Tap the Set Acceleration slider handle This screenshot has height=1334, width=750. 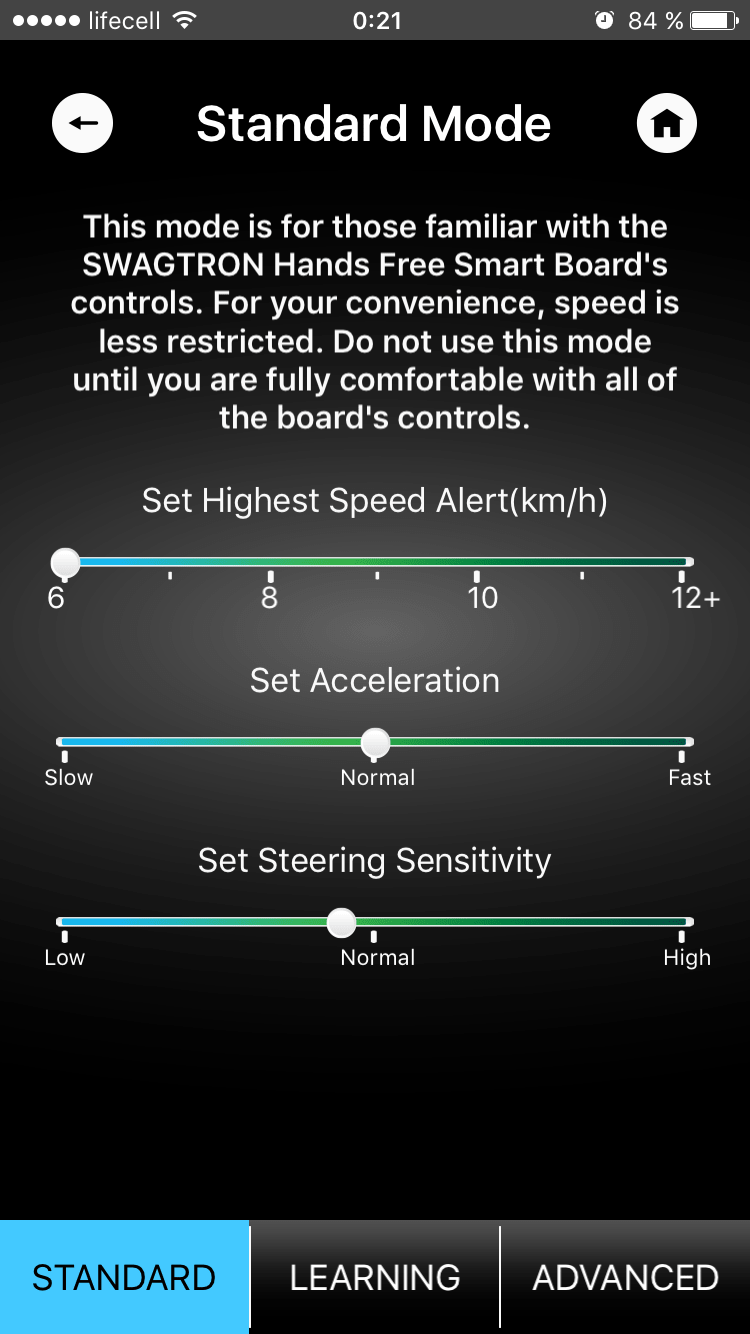click(375, 742)
